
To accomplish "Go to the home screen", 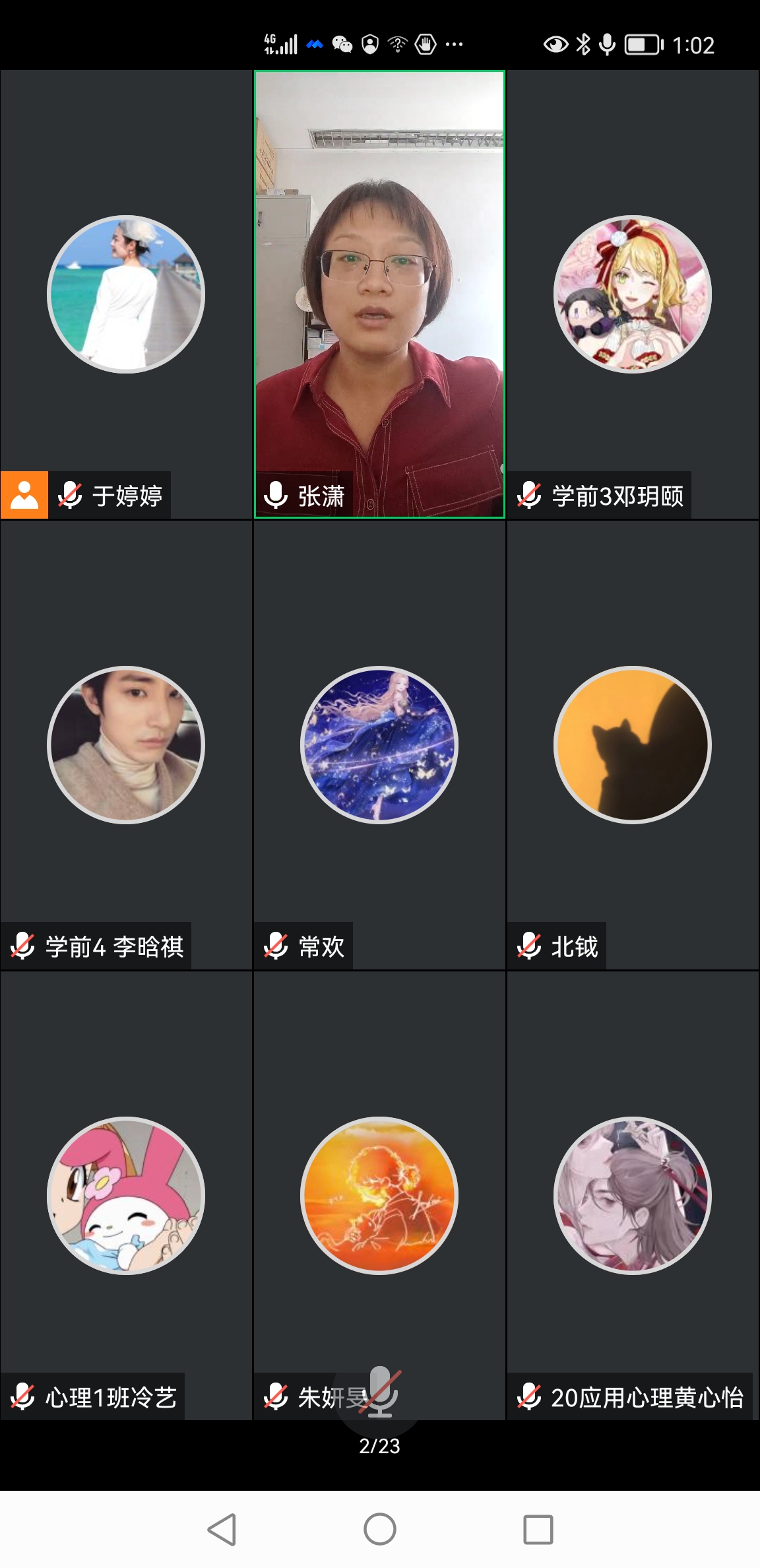I will pyautogui.click(x=380, y=1529).
